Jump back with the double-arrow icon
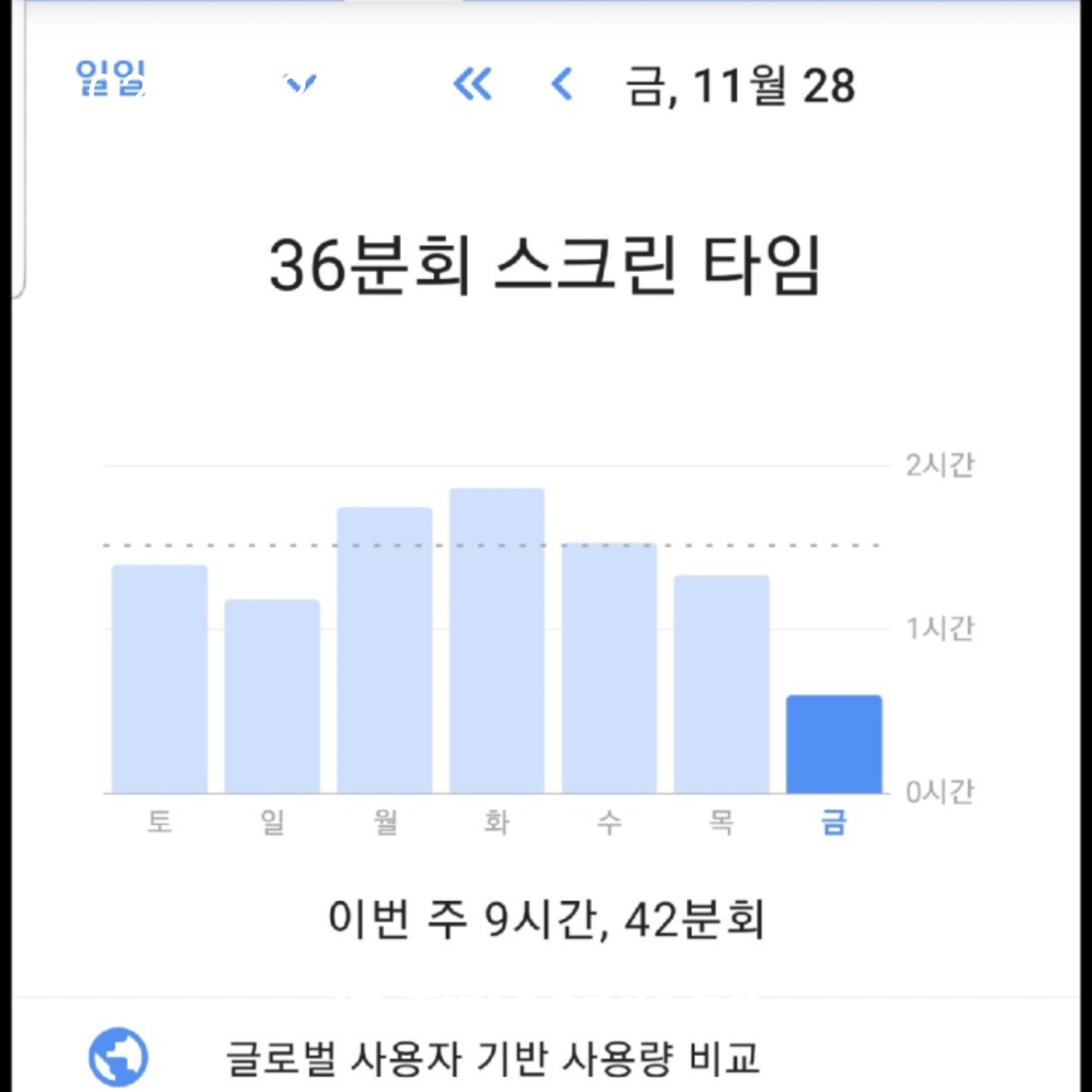Image resolution: width=1092 pixels, height=1092 pixels. (x=472, y=83)
